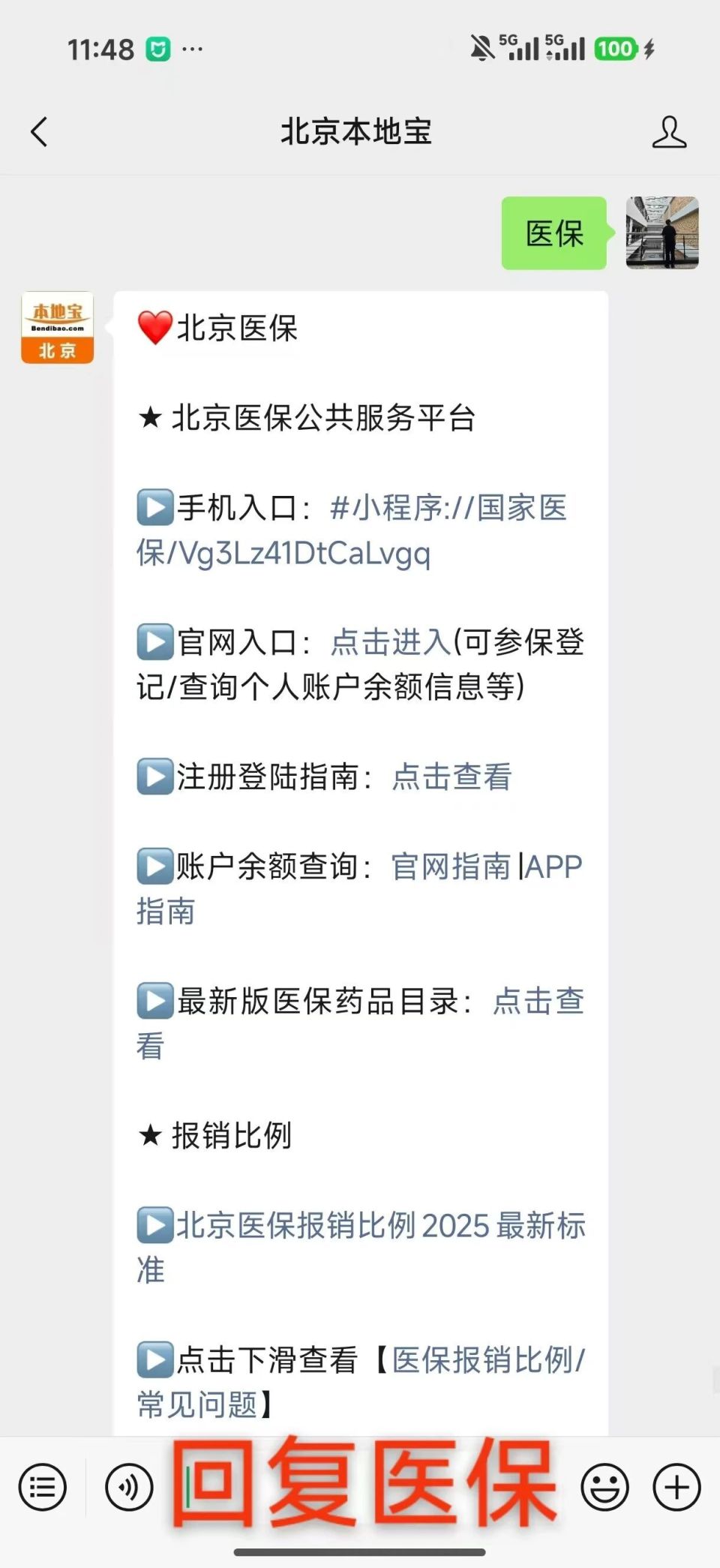The width and height of the screenshot is (720, 1568).
Task: Tap the sent 医保 message bubble
Action: pyautogui.click(x=553, y=234)
